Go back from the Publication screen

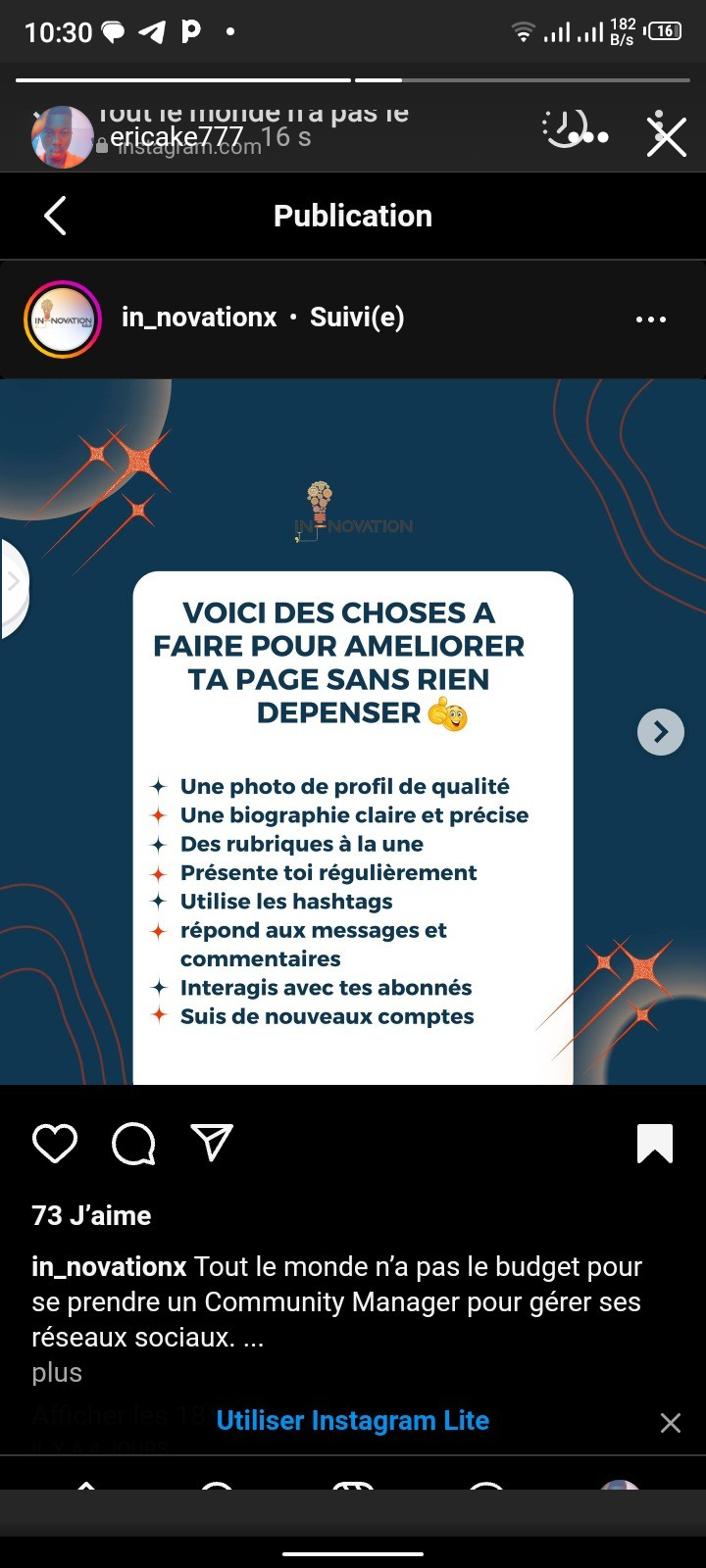pos(56,216)
